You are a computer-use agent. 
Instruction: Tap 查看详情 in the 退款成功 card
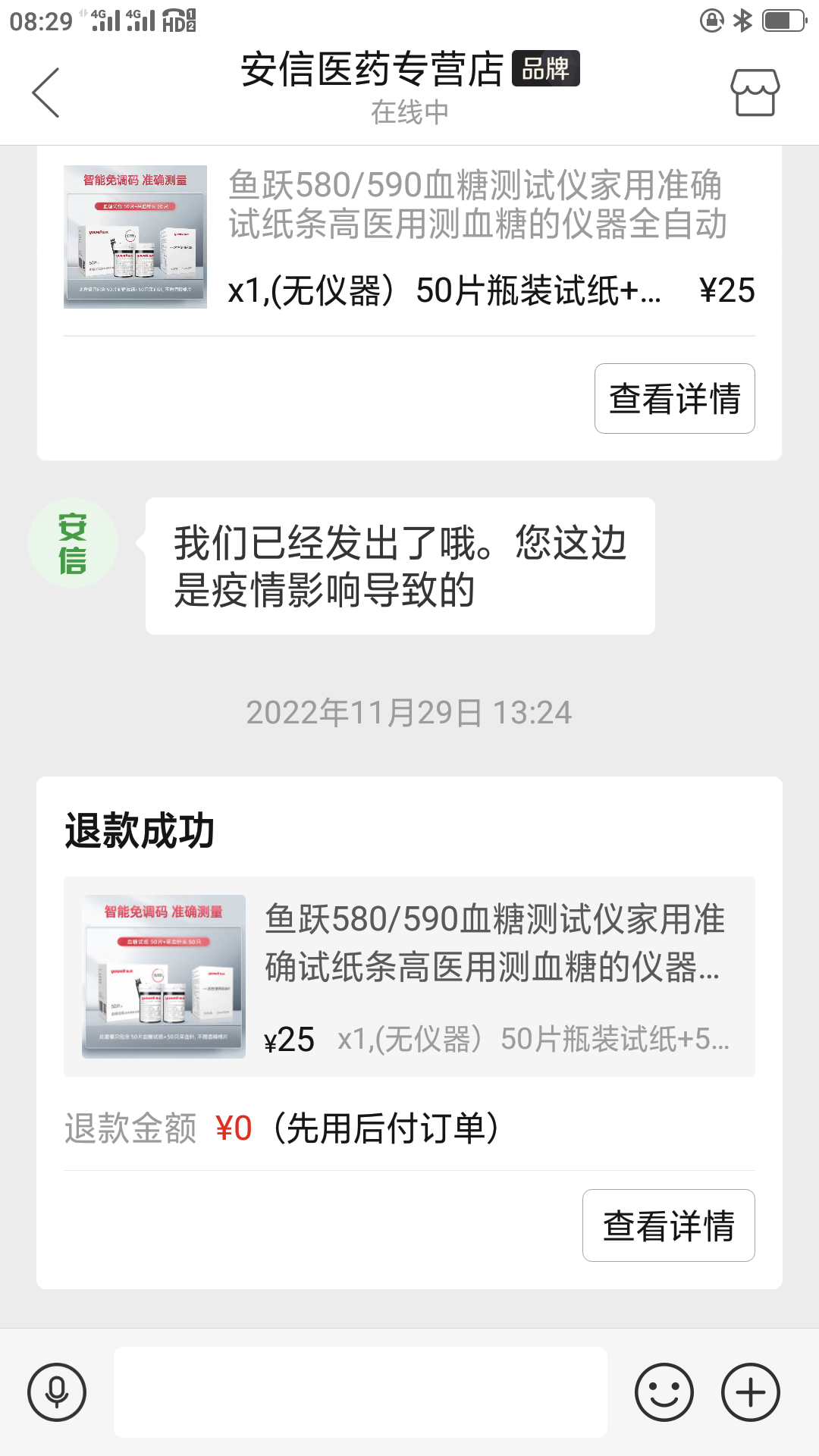668,1225
